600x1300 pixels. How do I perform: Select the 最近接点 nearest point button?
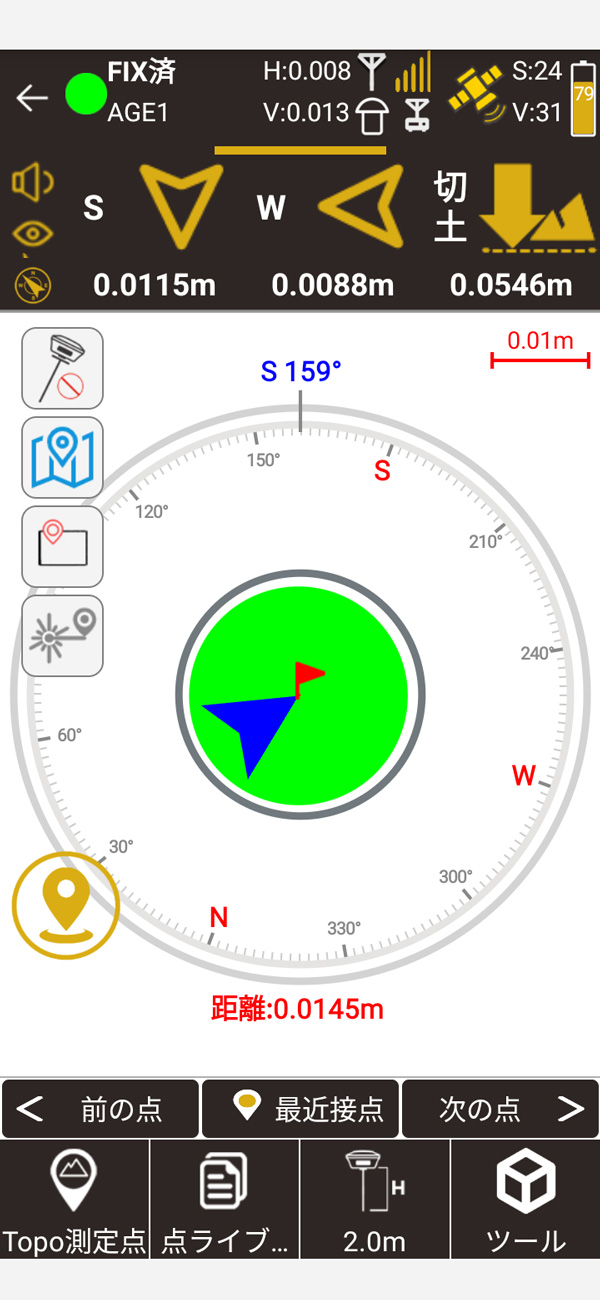[300, 1109]
